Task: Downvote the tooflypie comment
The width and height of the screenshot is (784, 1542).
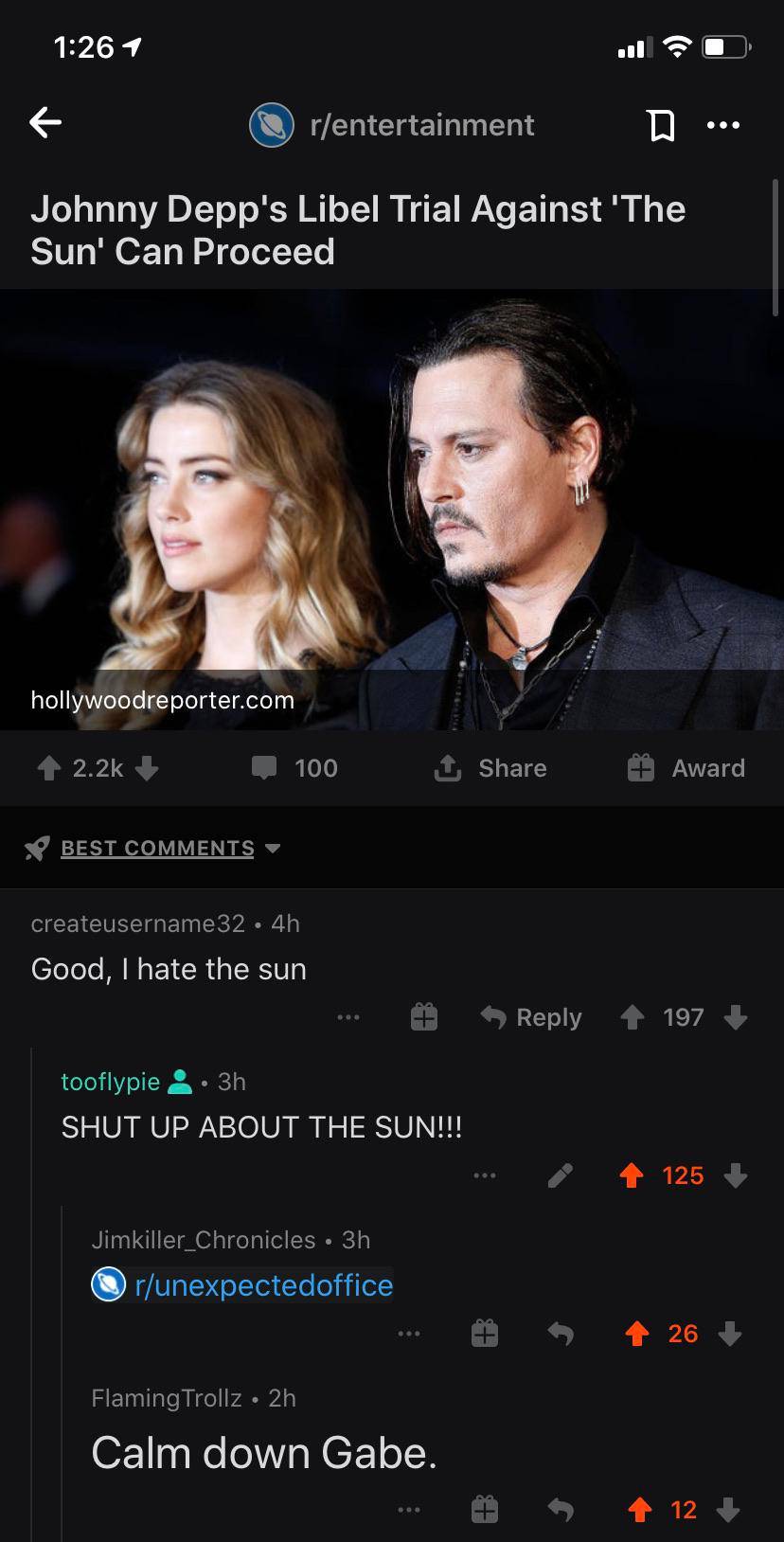Action: coord(735,1175)
